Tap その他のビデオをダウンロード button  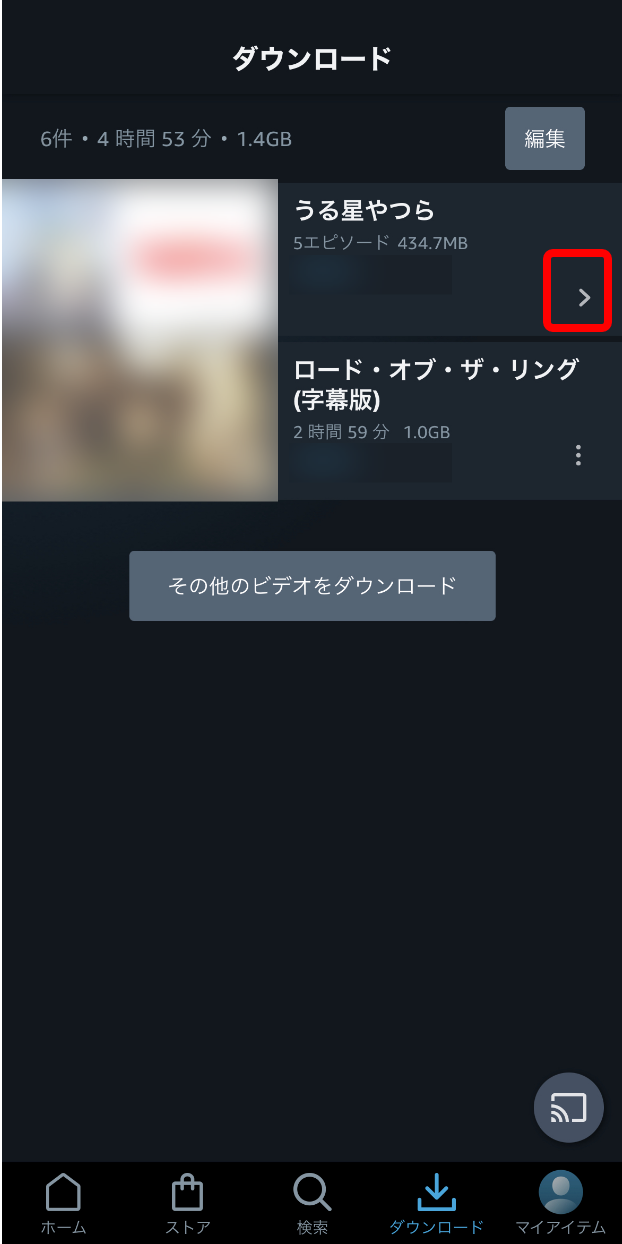[x=312, y=586]
